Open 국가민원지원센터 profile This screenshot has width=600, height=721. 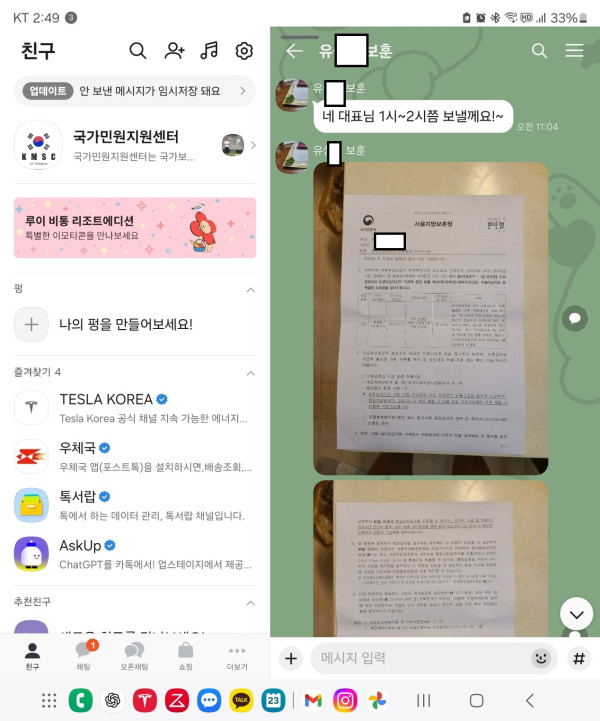[x=125, y=145]
